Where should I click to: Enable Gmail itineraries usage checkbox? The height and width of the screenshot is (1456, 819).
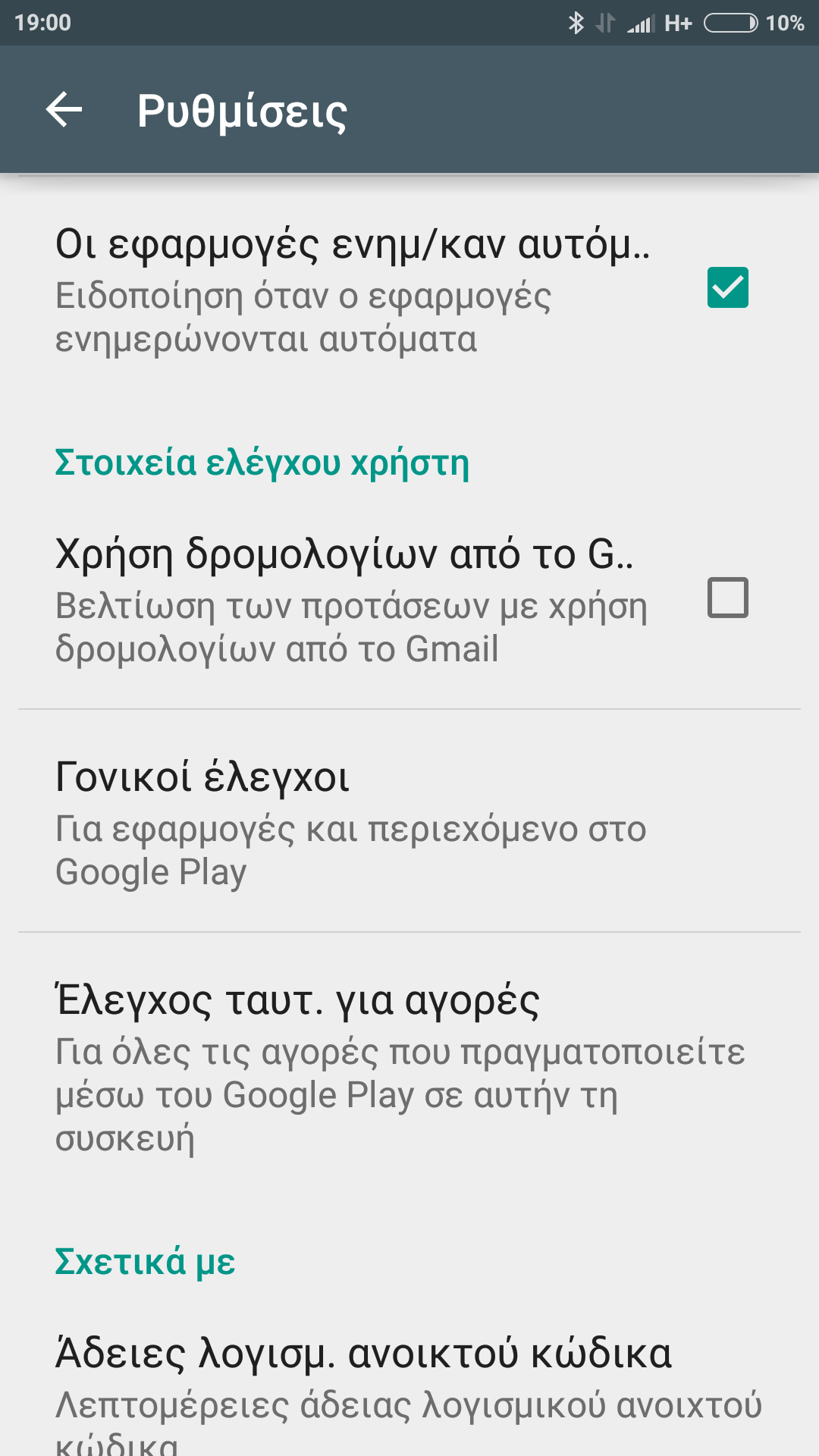(727, 598)
